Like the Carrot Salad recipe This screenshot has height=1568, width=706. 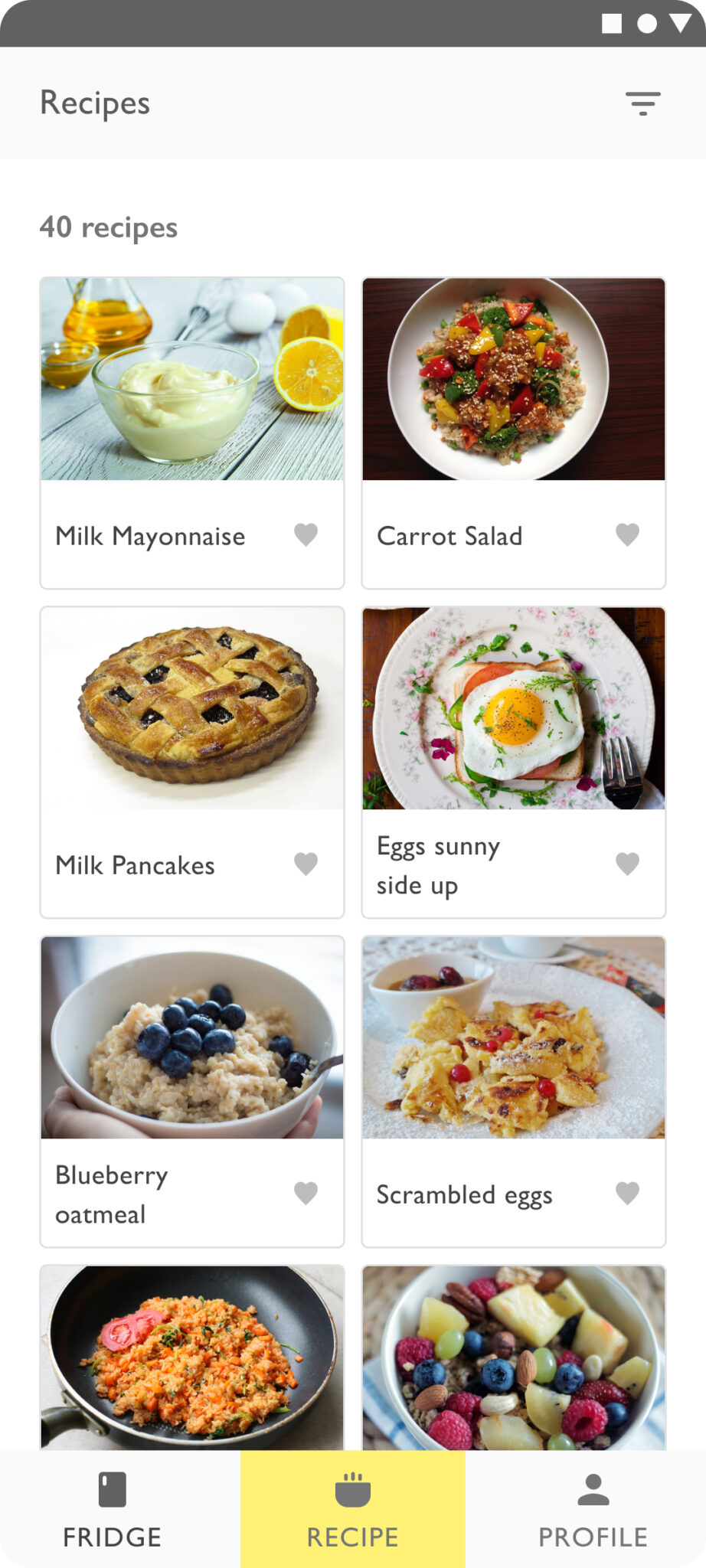(627, 534)
